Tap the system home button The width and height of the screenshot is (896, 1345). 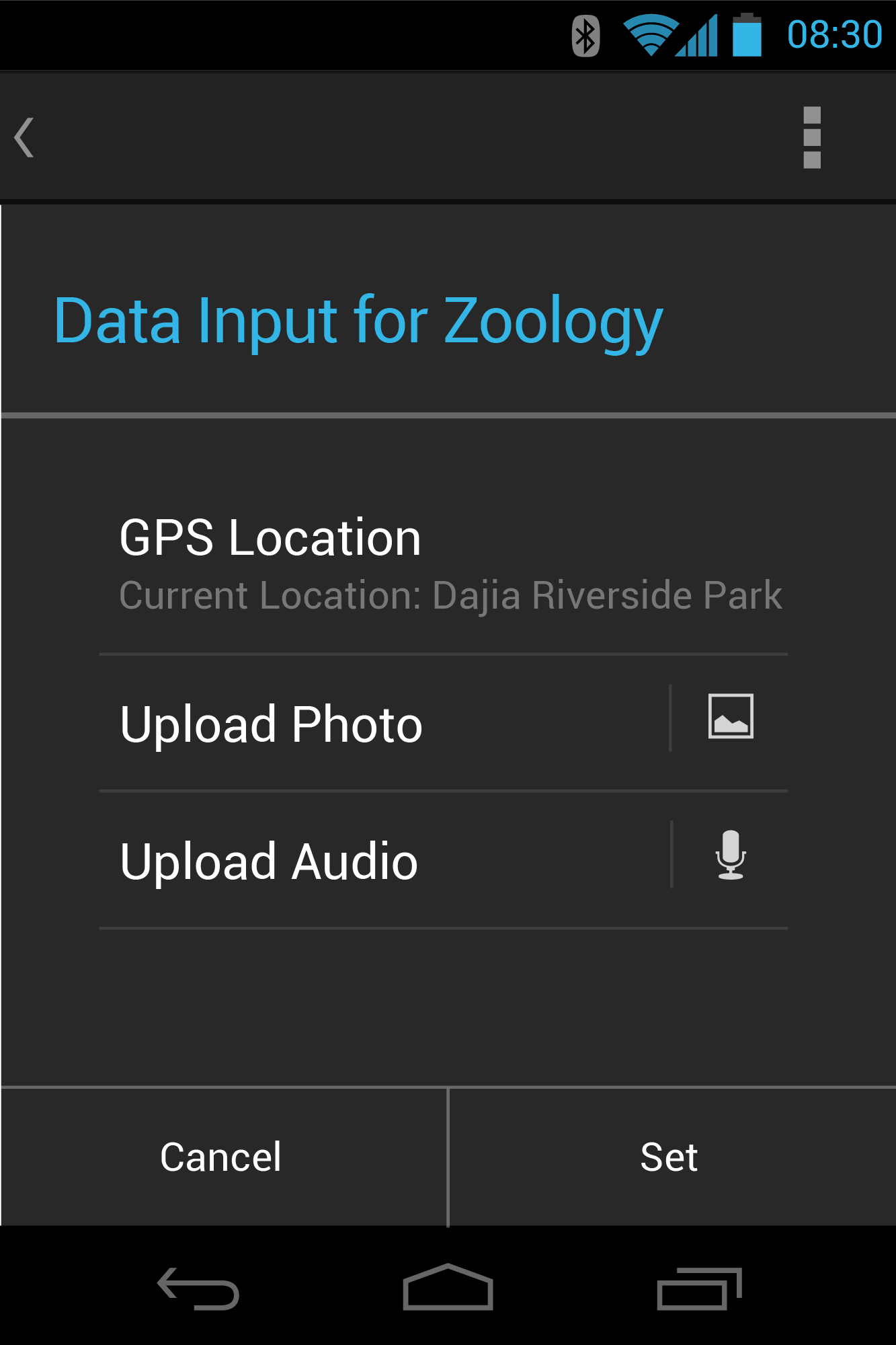point(448,1287)
